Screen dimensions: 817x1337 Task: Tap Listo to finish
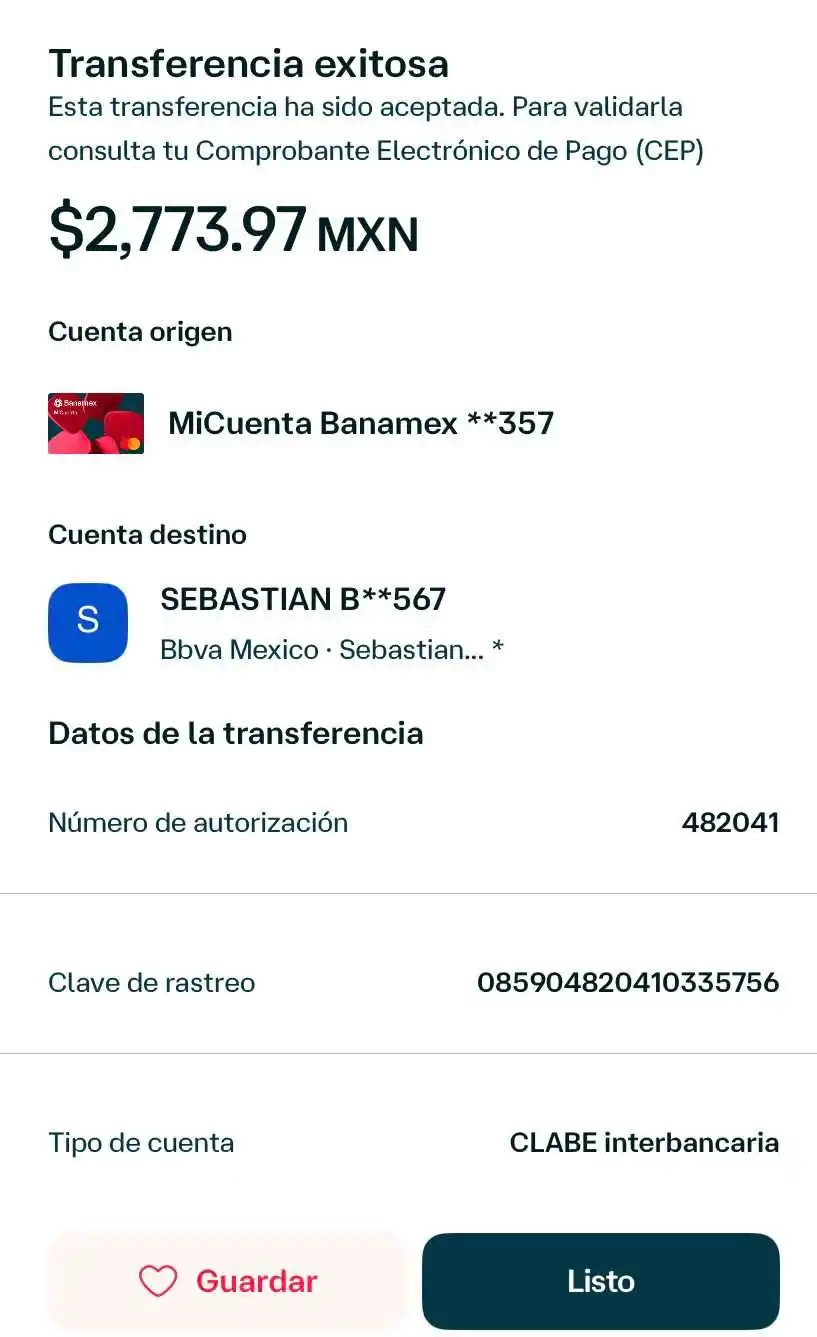tap(600, 1281)
